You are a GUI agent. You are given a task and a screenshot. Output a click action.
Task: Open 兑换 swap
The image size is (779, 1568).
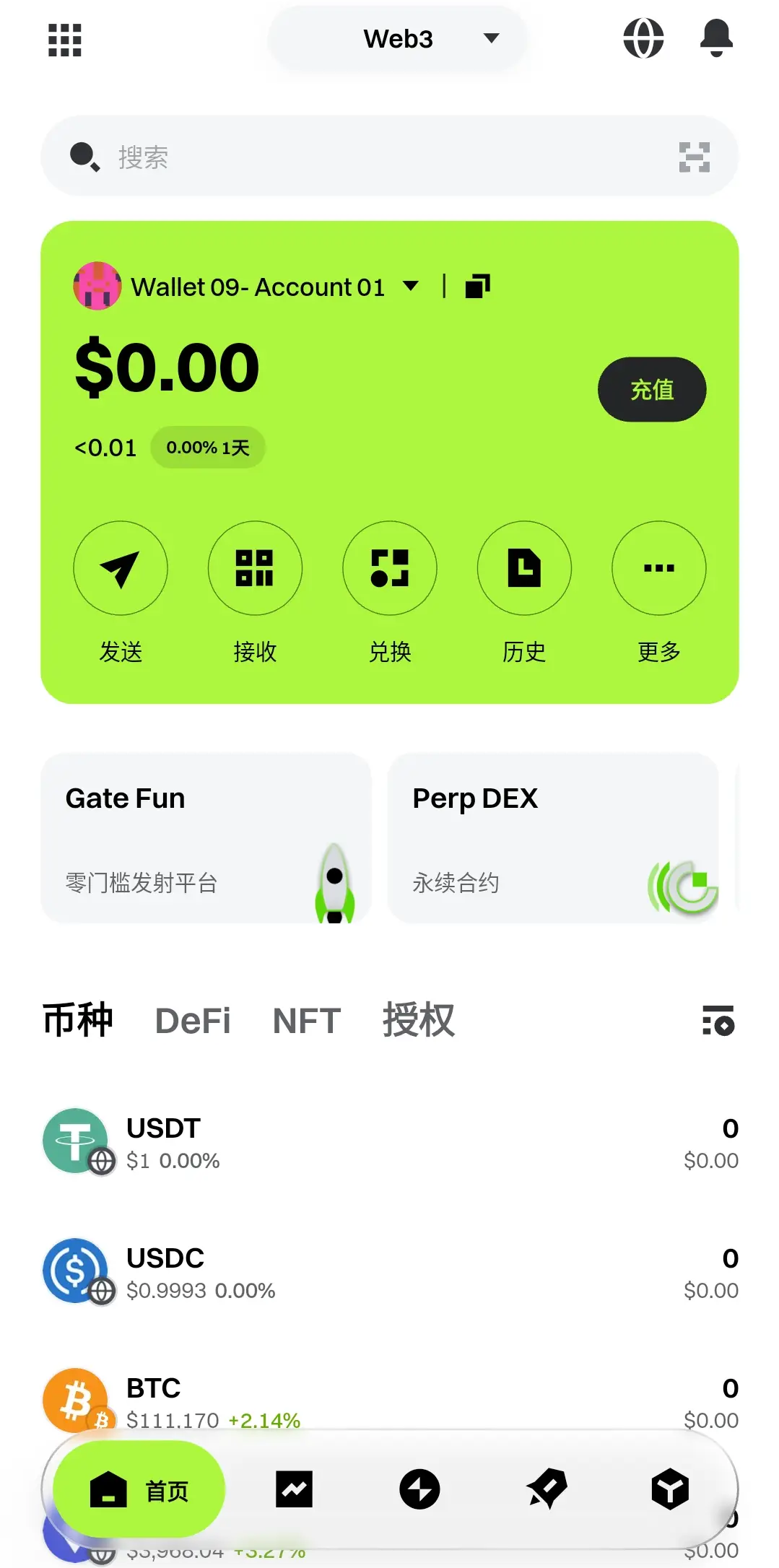(x=390, y=568)
